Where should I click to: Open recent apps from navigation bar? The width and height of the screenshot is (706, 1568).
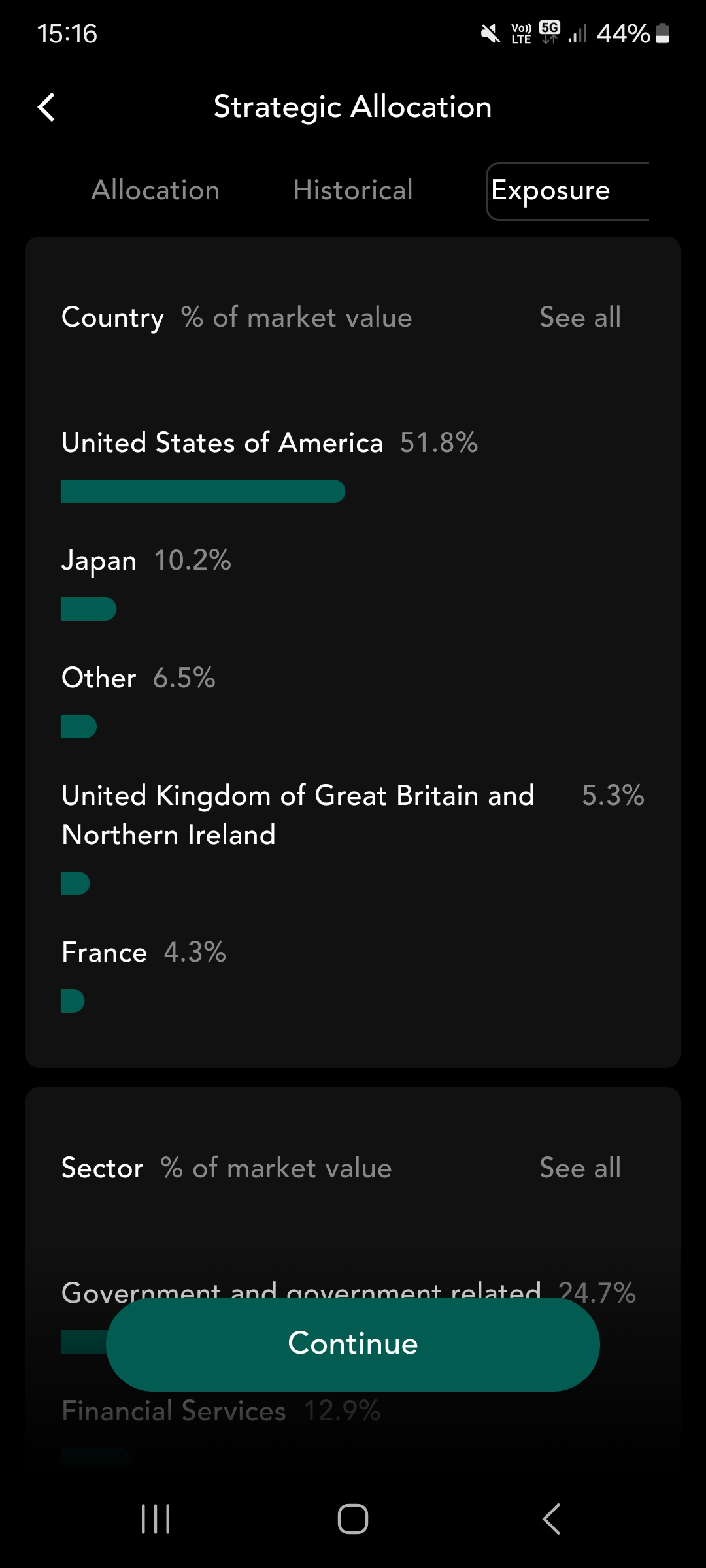coord(156,1519)
